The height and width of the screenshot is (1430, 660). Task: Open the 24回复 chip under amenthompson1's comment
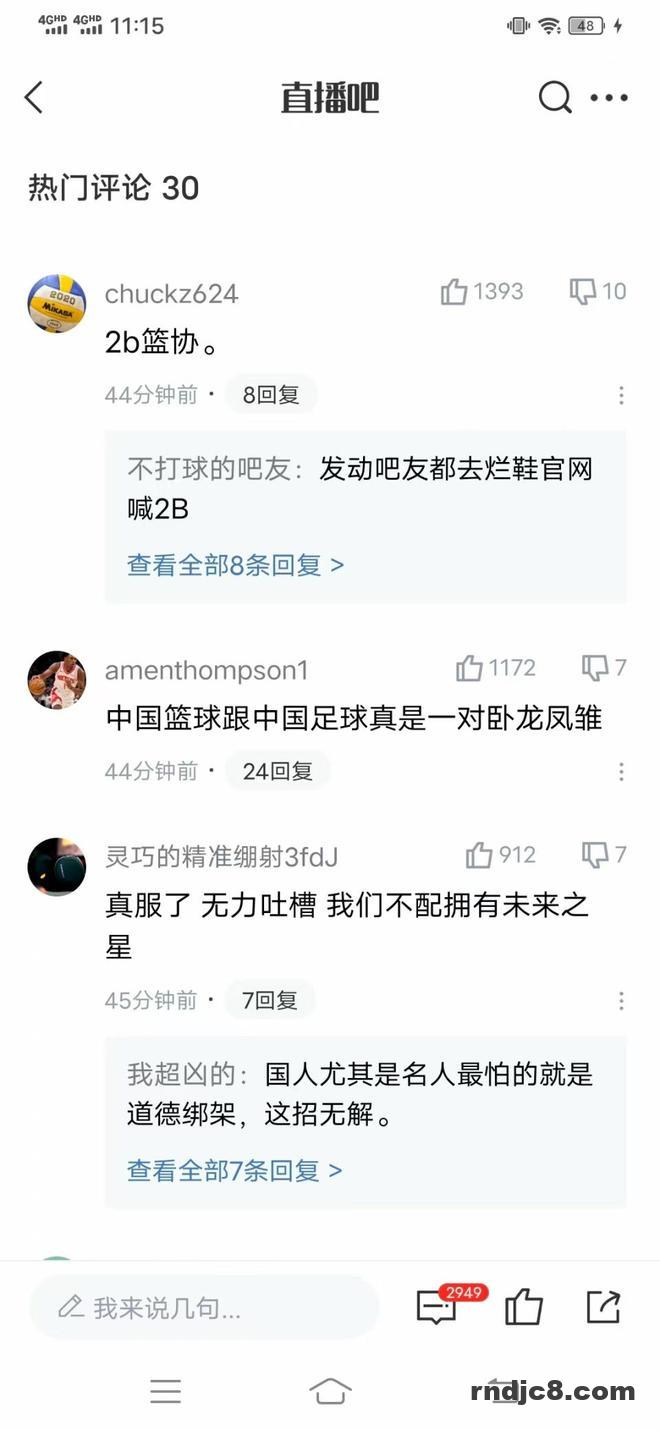277,771
